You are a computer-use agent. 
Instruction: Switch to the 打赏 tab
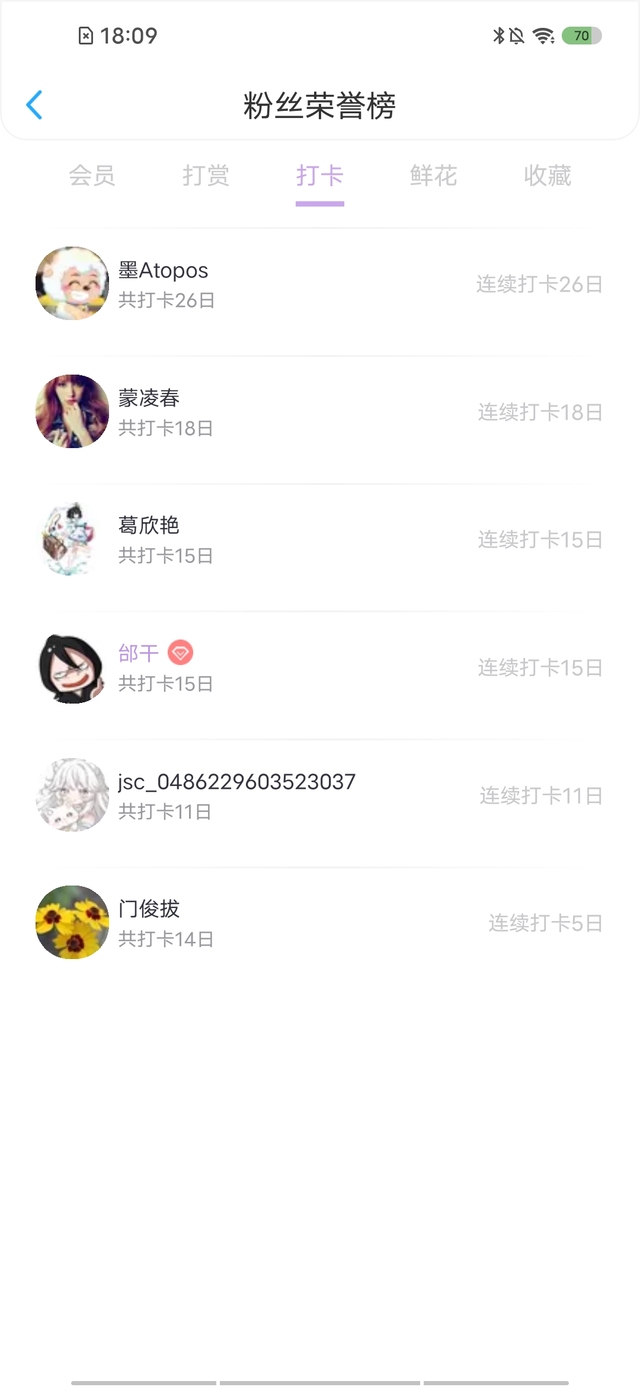206,176
